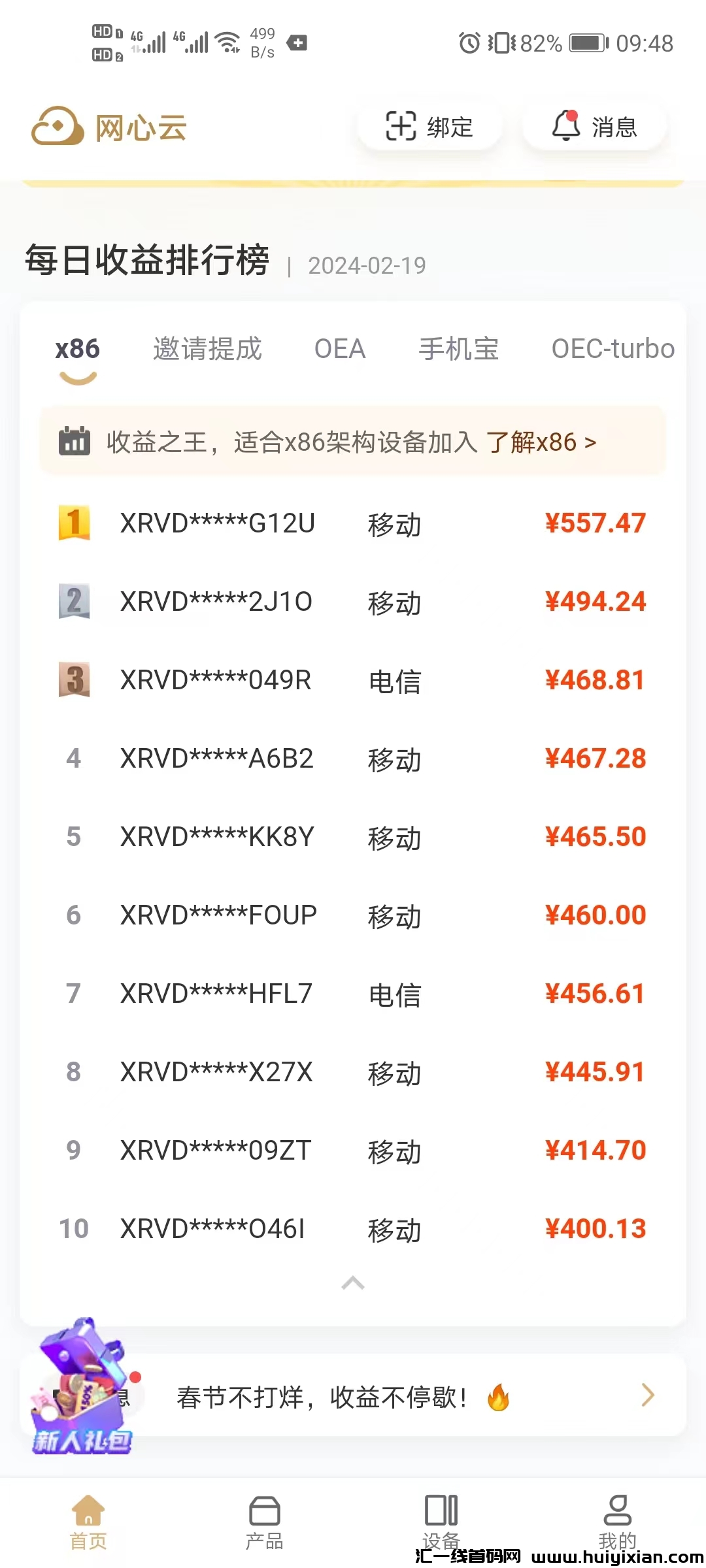Follow the 了解x86 link
The image size is (706, 1568).
(x=541, y=442)
